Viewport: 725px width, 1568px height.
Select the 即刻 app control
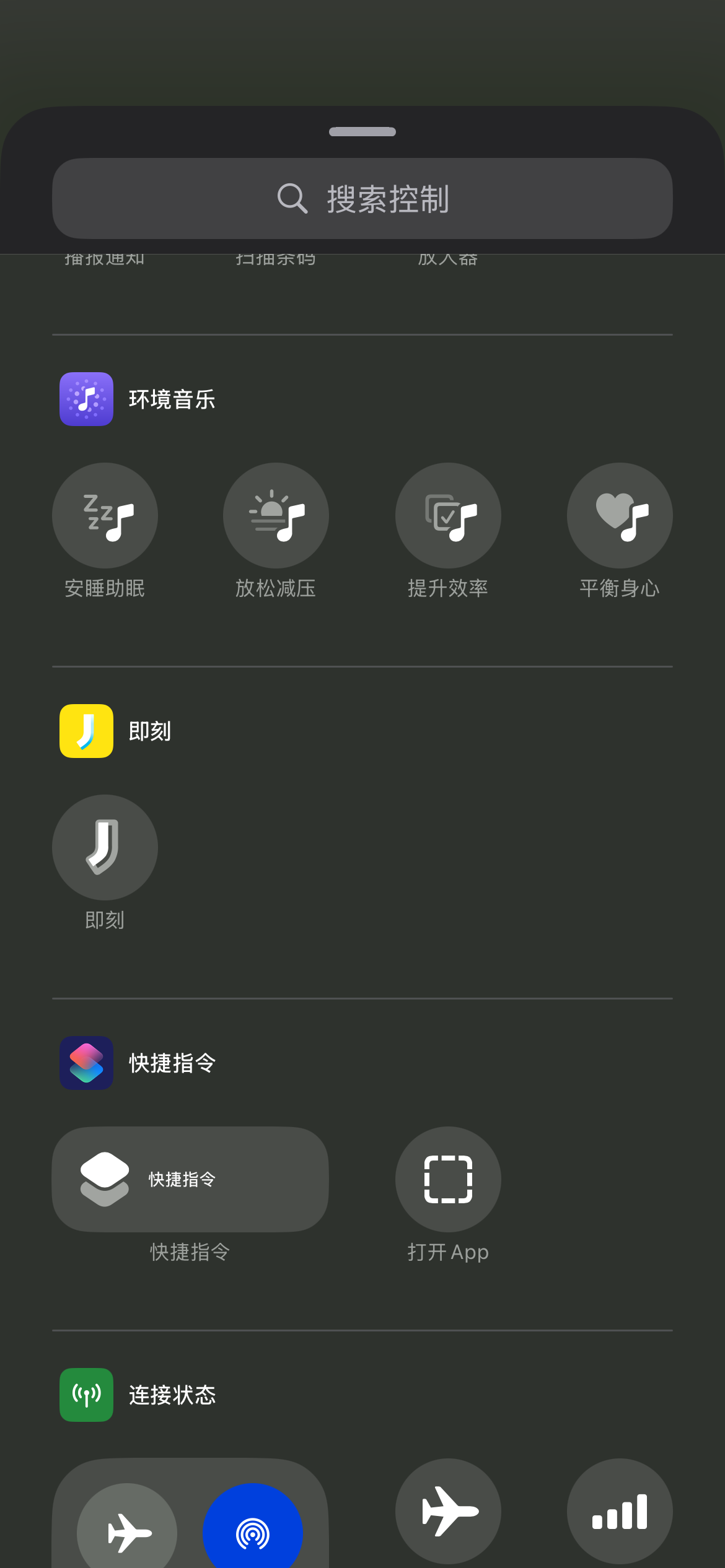(105, 847)
